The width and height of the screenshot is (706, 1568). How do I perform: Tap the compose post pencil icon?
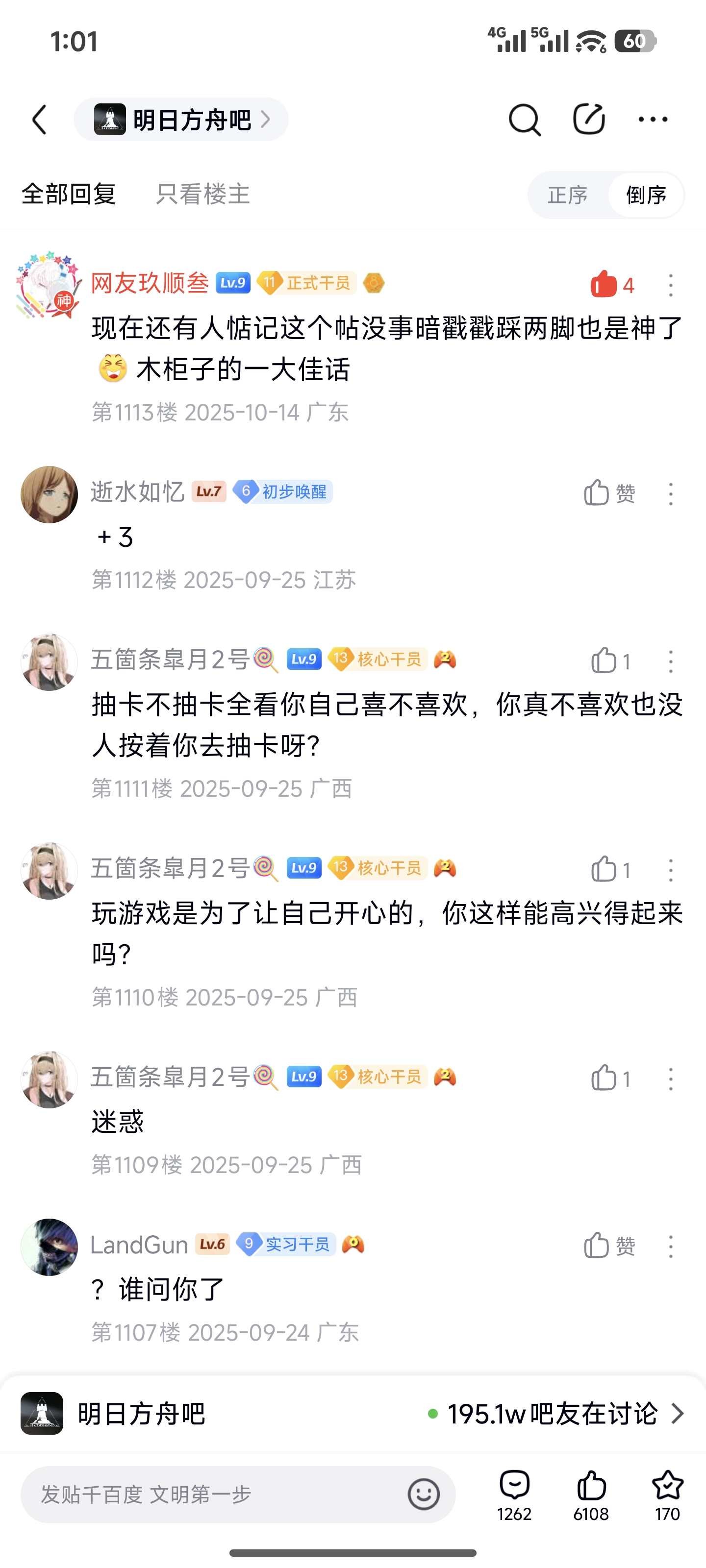tap(588, 119)
